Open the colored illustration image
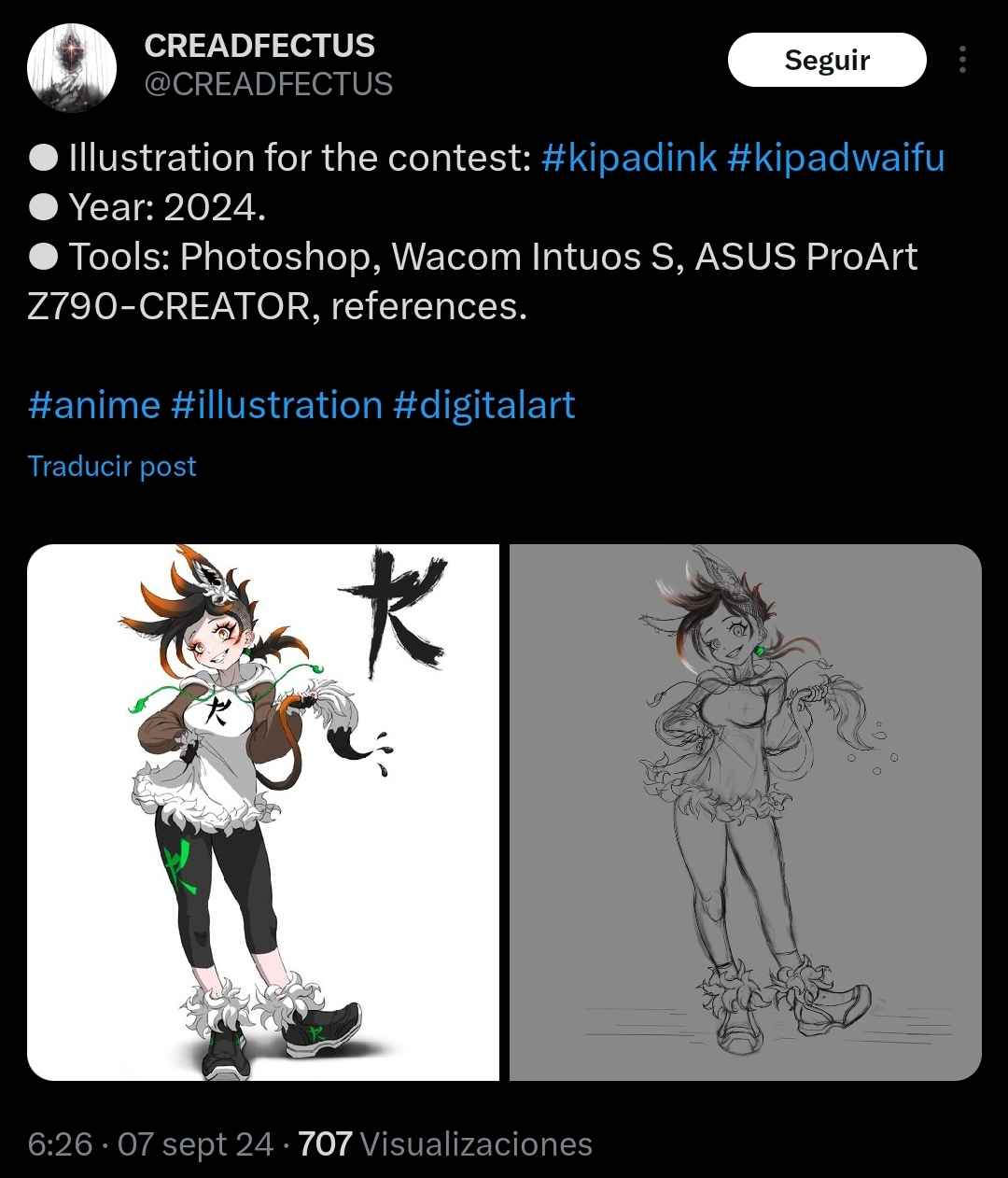 click(263, 812)
